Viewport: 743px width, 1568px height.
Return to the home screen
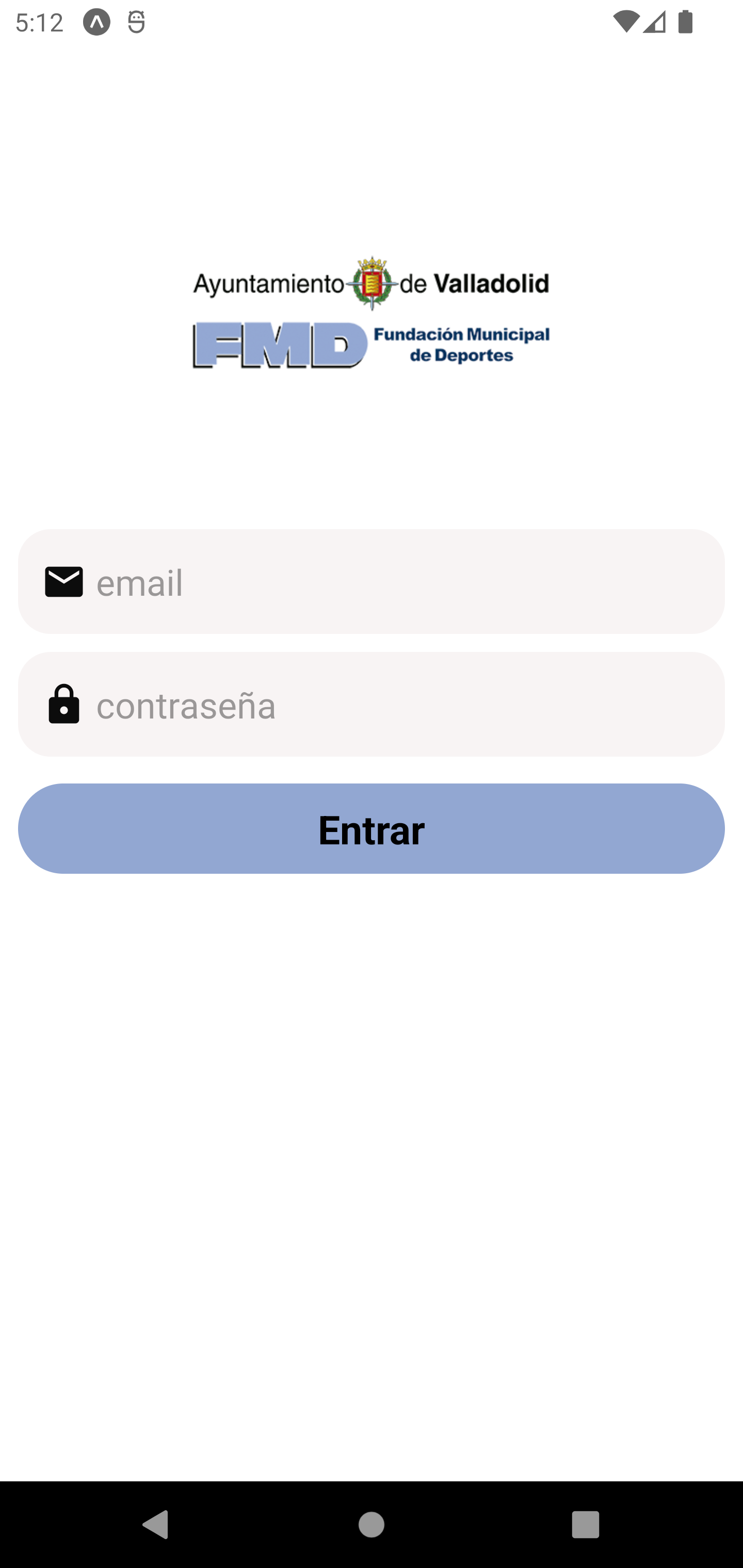(x=372, y=1525)
